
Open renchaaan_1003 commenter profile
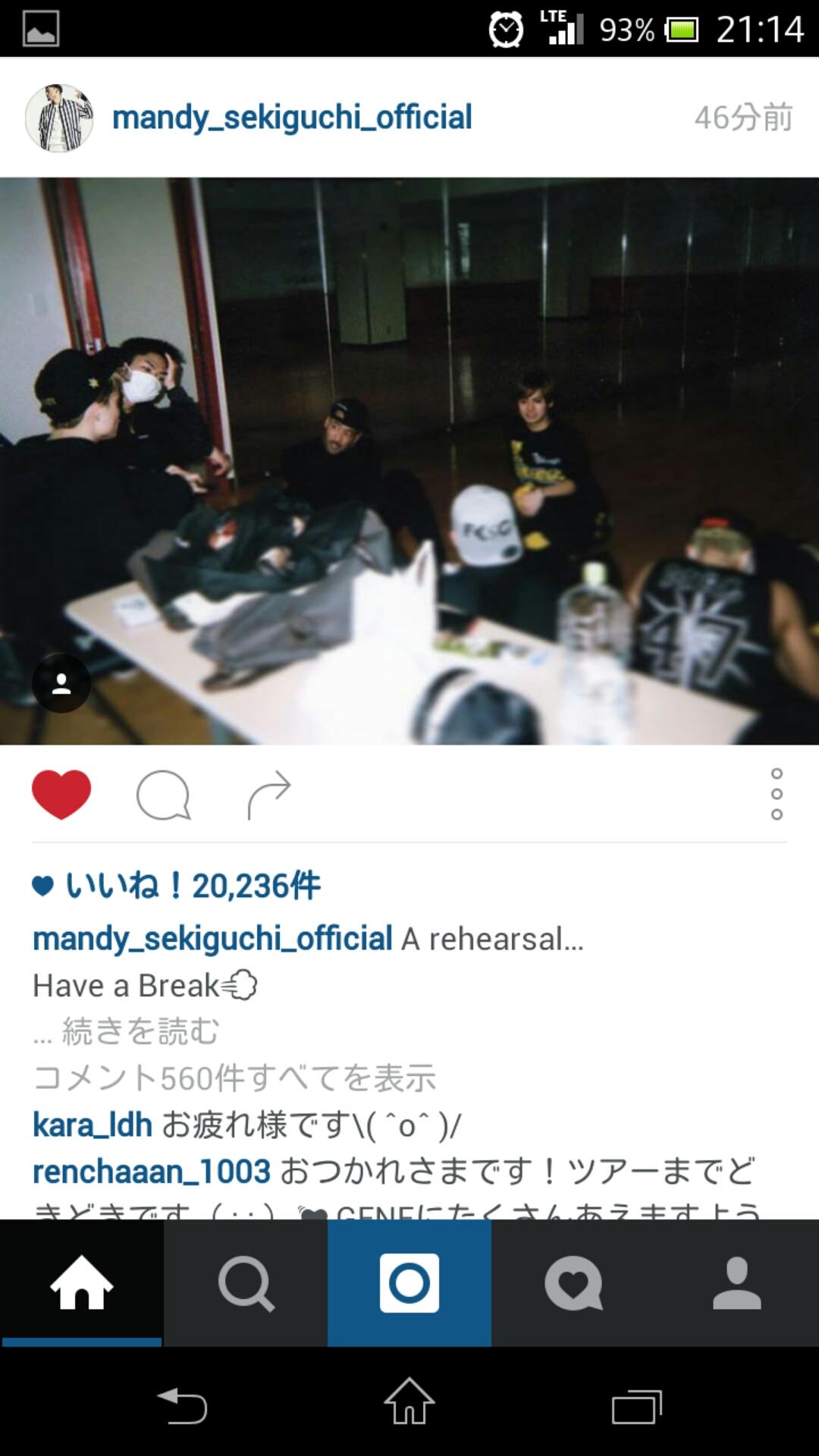click(152, 1172)
